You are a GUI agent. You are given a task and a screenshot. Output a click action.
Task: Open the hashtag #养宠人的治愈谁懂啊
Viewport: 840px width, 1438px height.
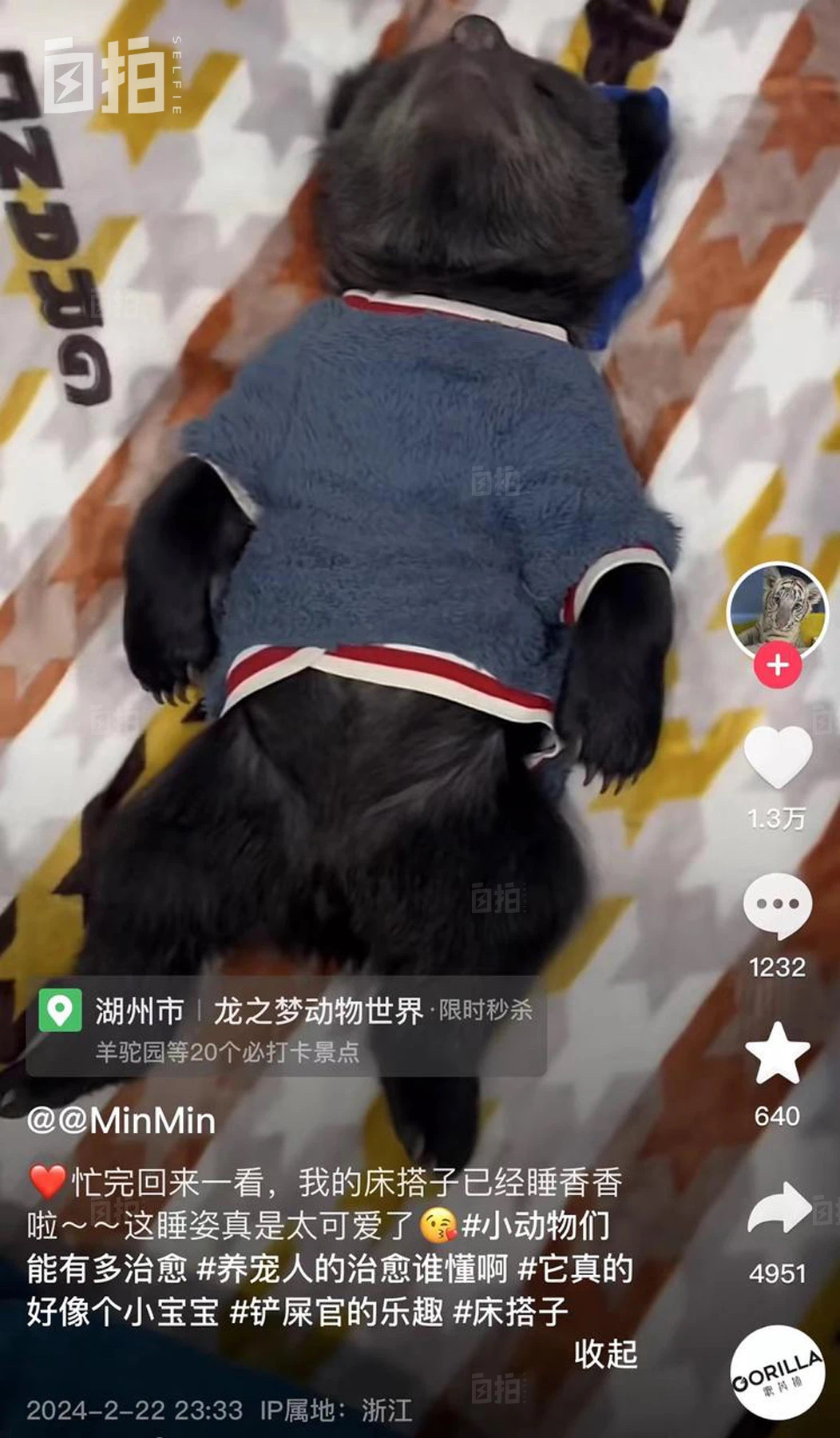352,1269
